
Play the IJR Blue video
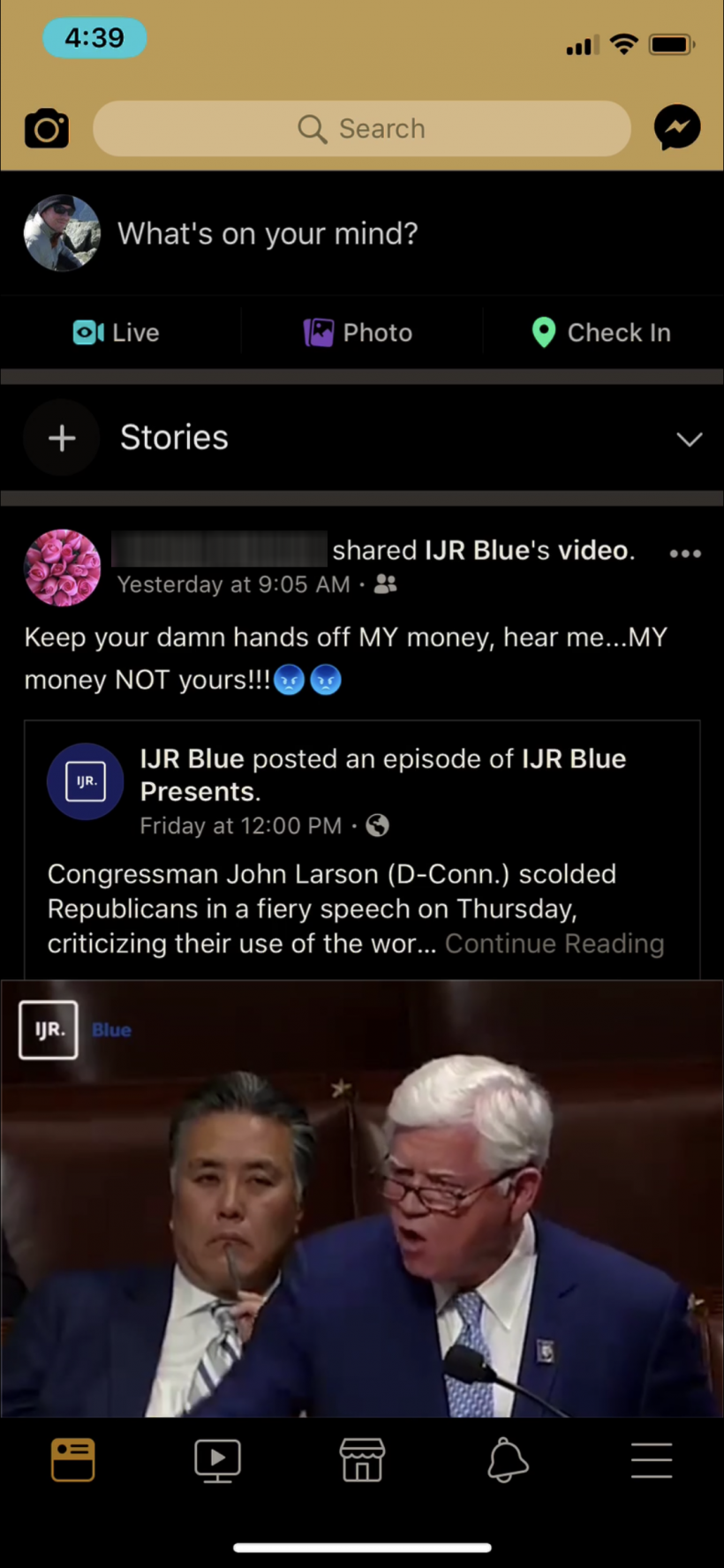[362, 1201]
